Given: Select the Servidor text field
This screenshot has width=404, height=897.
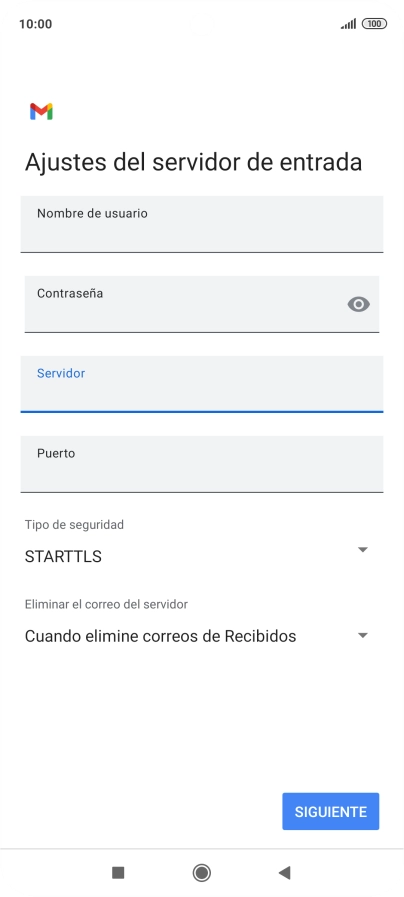Looking at the screenshot, I should pyautogui.click(x=201, y=384).
